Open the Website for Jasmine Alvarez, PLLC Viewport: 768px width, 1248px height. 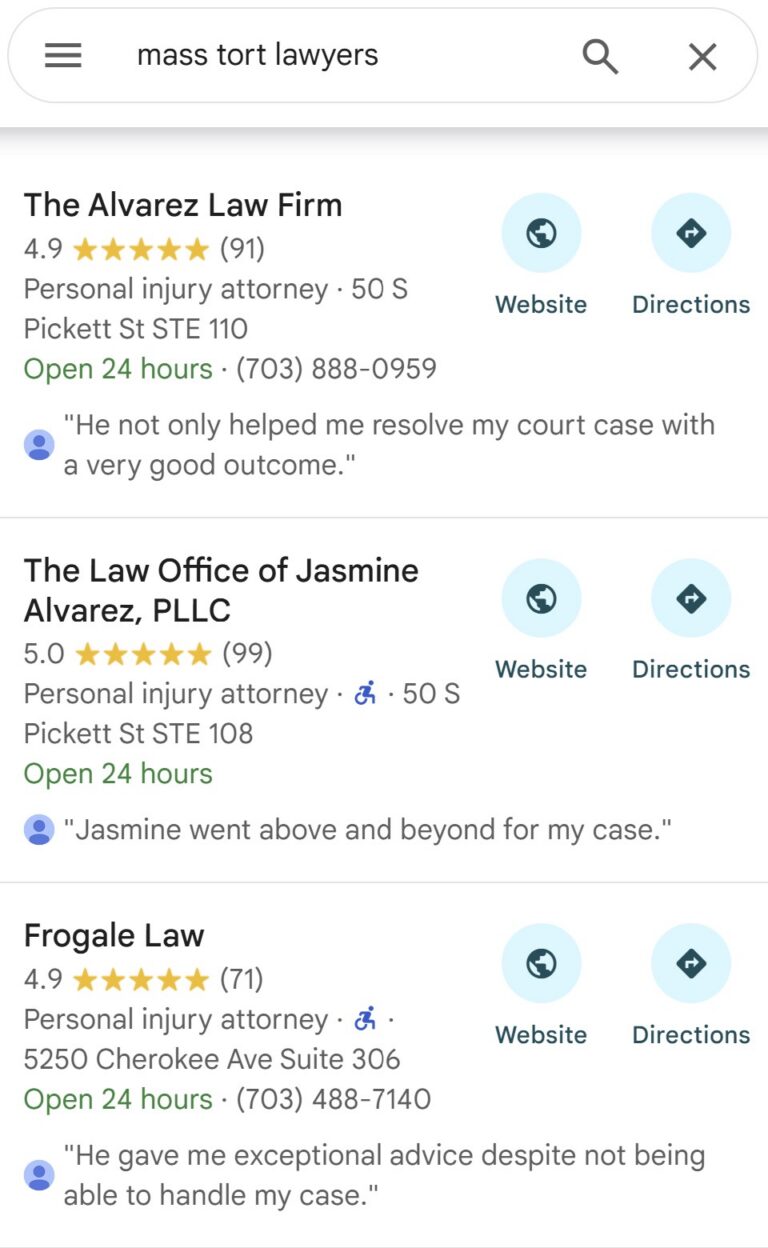(541, 597)
